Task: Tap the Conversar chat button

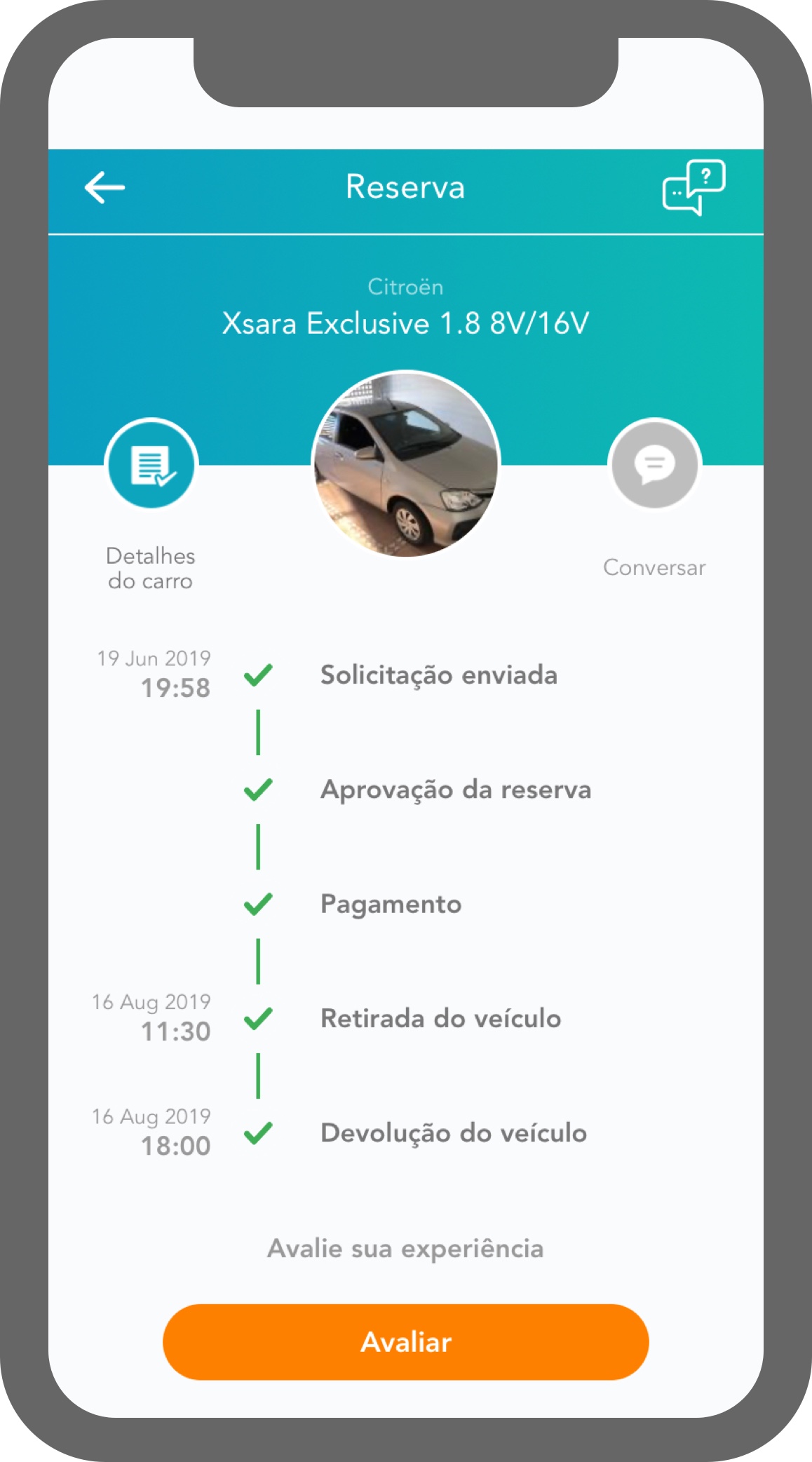Action: click(654, 464)
